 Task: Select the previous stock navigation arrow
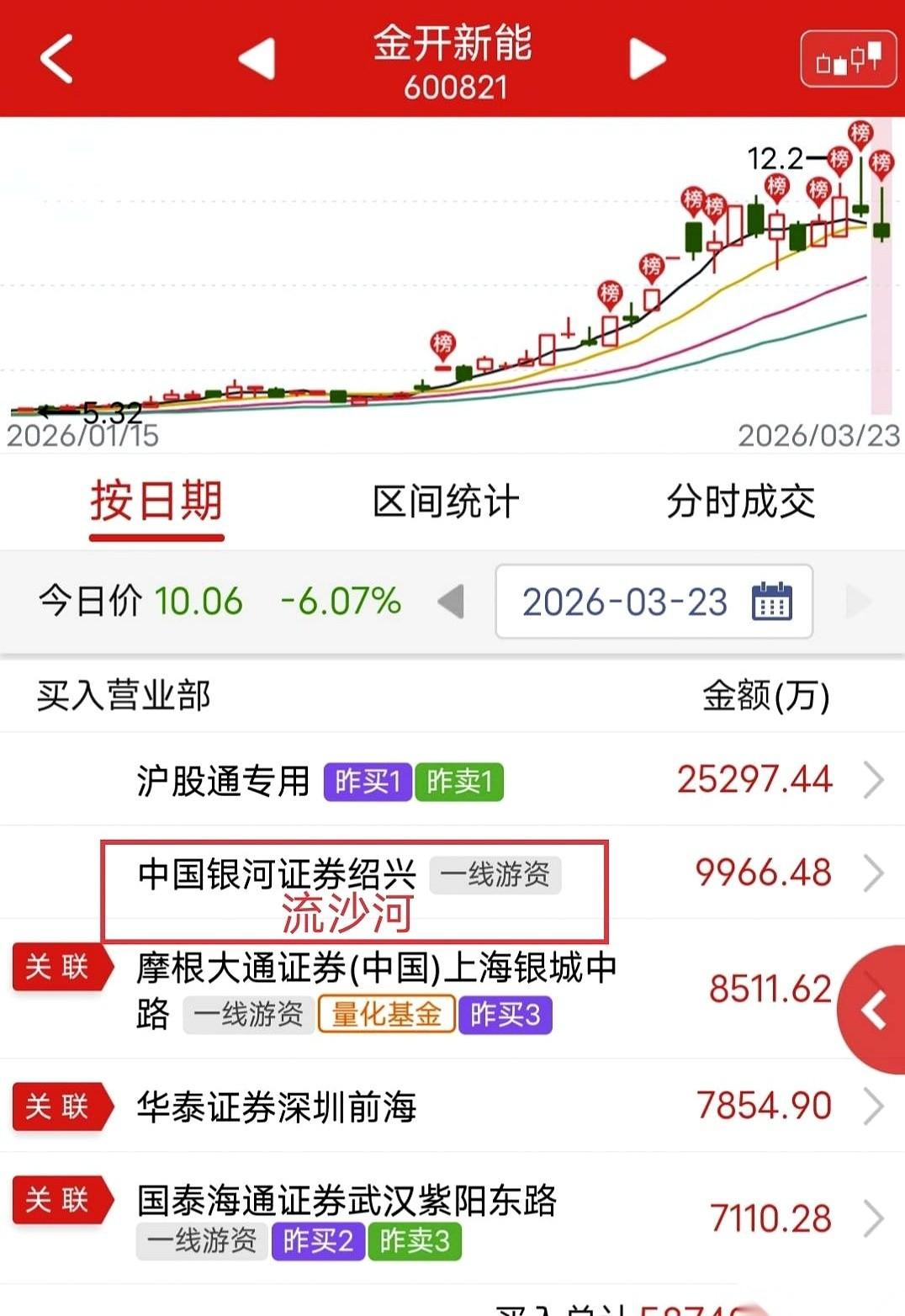click(255, 59)
